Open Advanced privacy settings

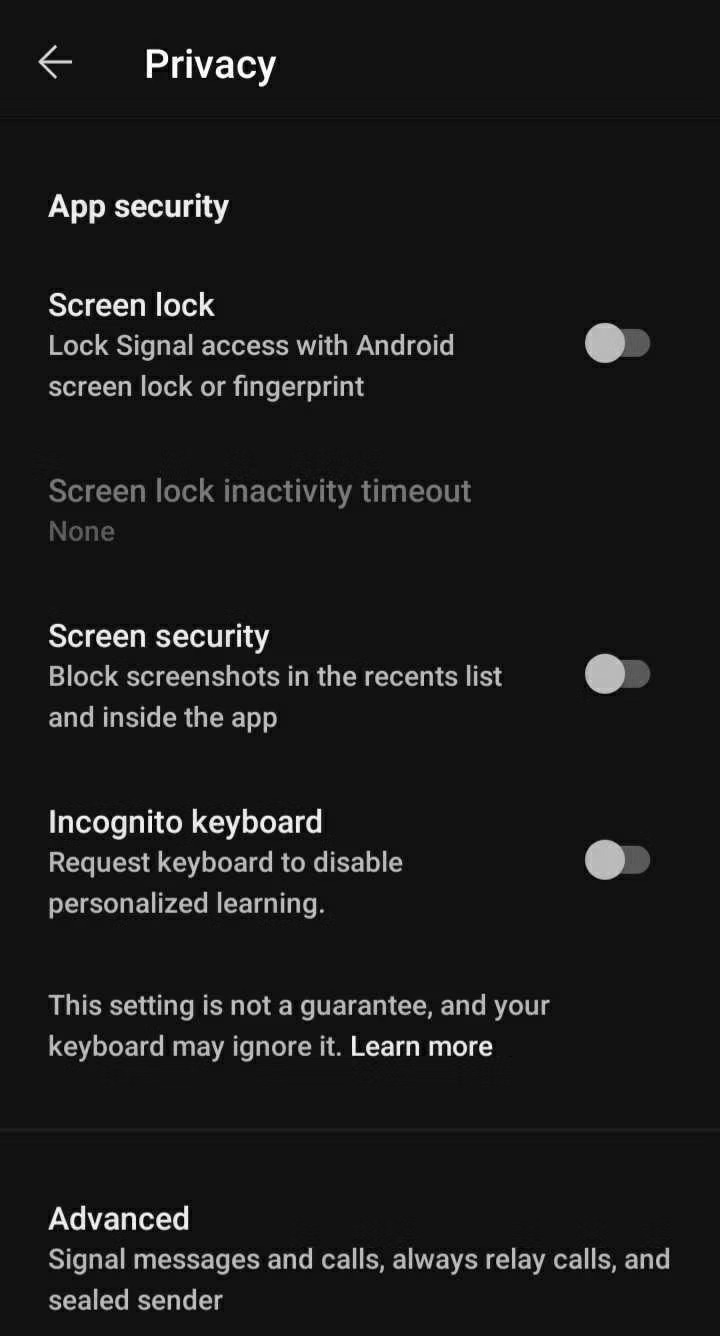[359, 1257]
